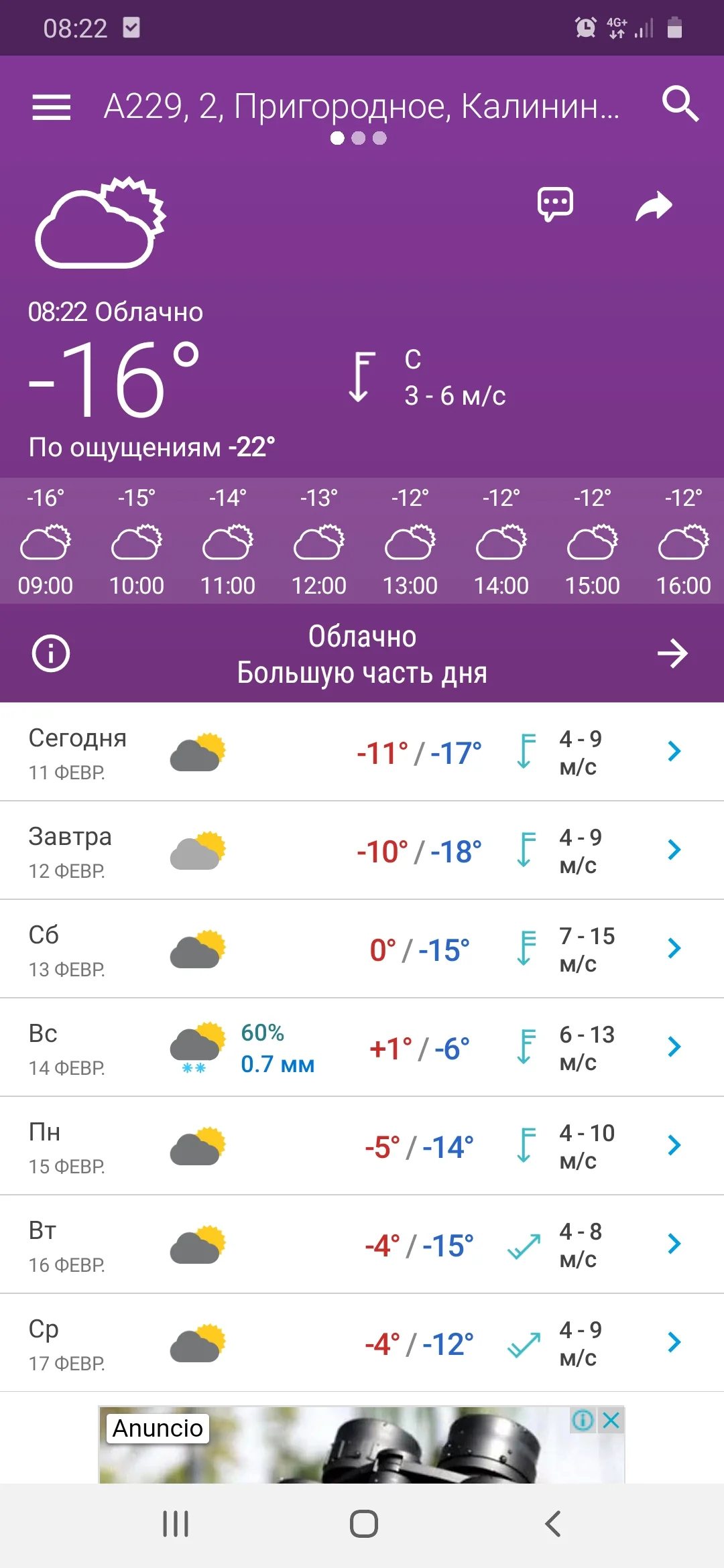Open Сегодня 11 февр. forecast
724x1568 pixels.
click(362, 752)
